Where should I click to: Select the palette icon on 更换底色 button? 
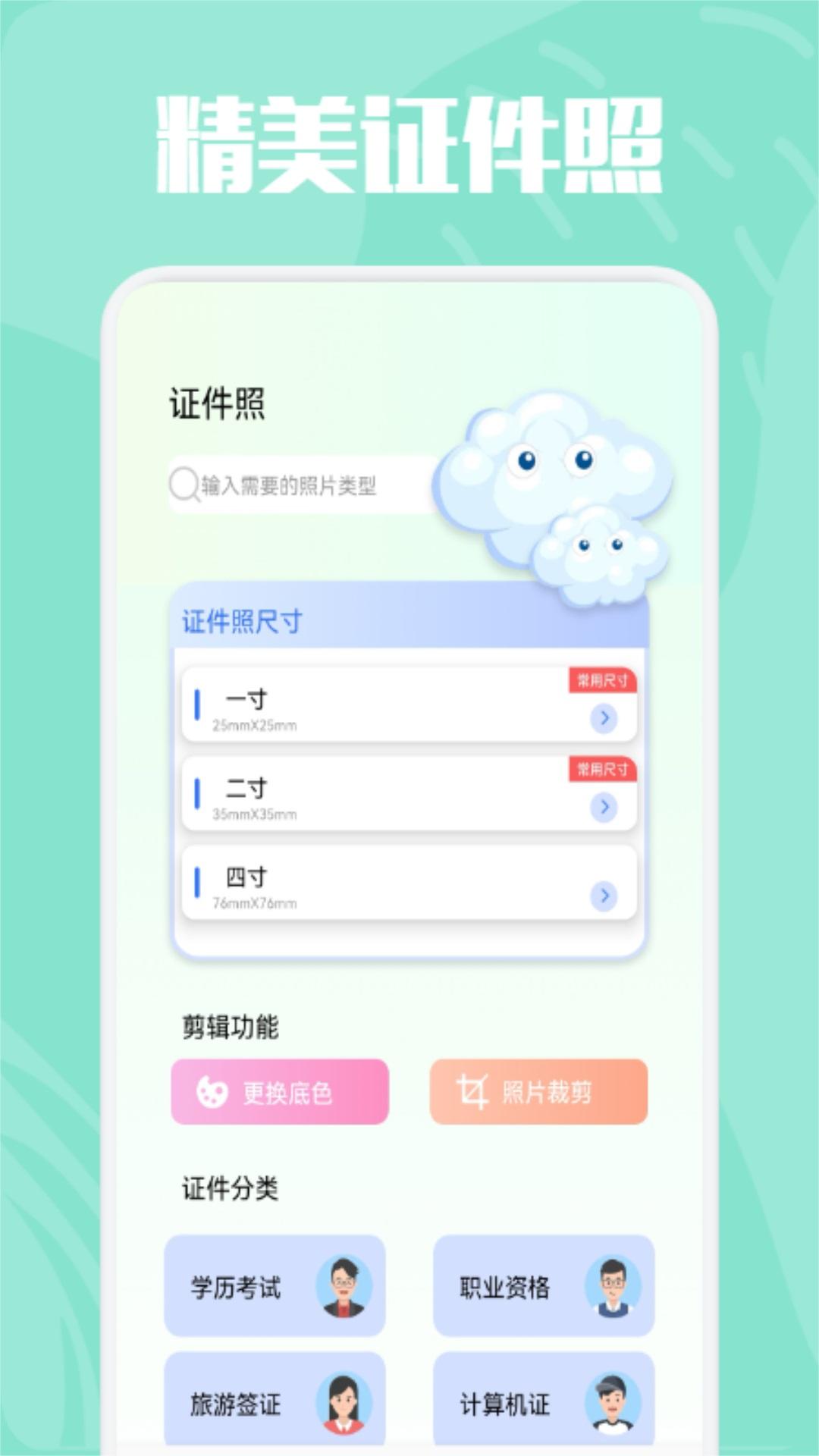[212, 1092]
